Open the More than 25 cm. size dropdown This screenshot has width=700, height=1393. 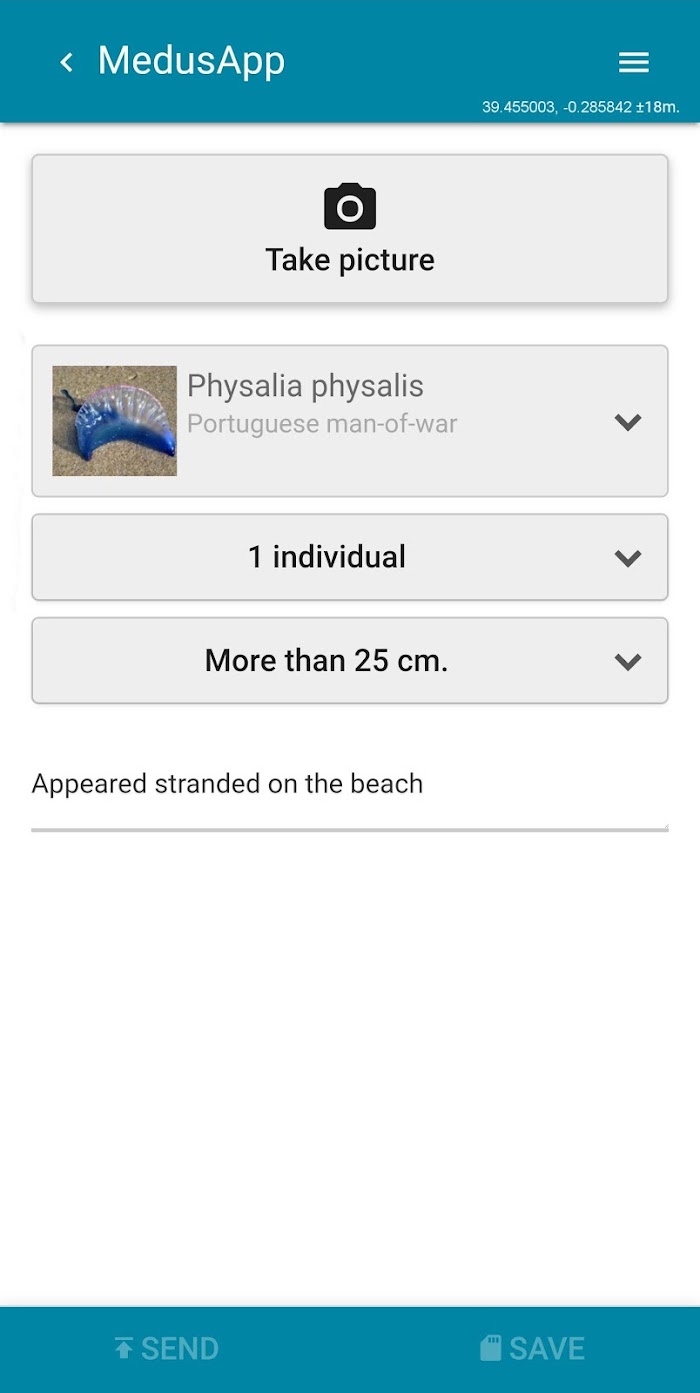[x=350, y=661]
